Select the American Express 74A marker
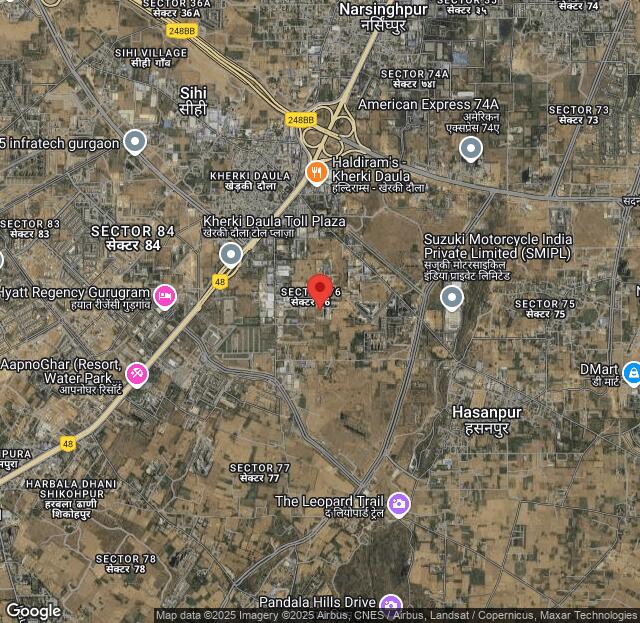 [x=471, y=149]
